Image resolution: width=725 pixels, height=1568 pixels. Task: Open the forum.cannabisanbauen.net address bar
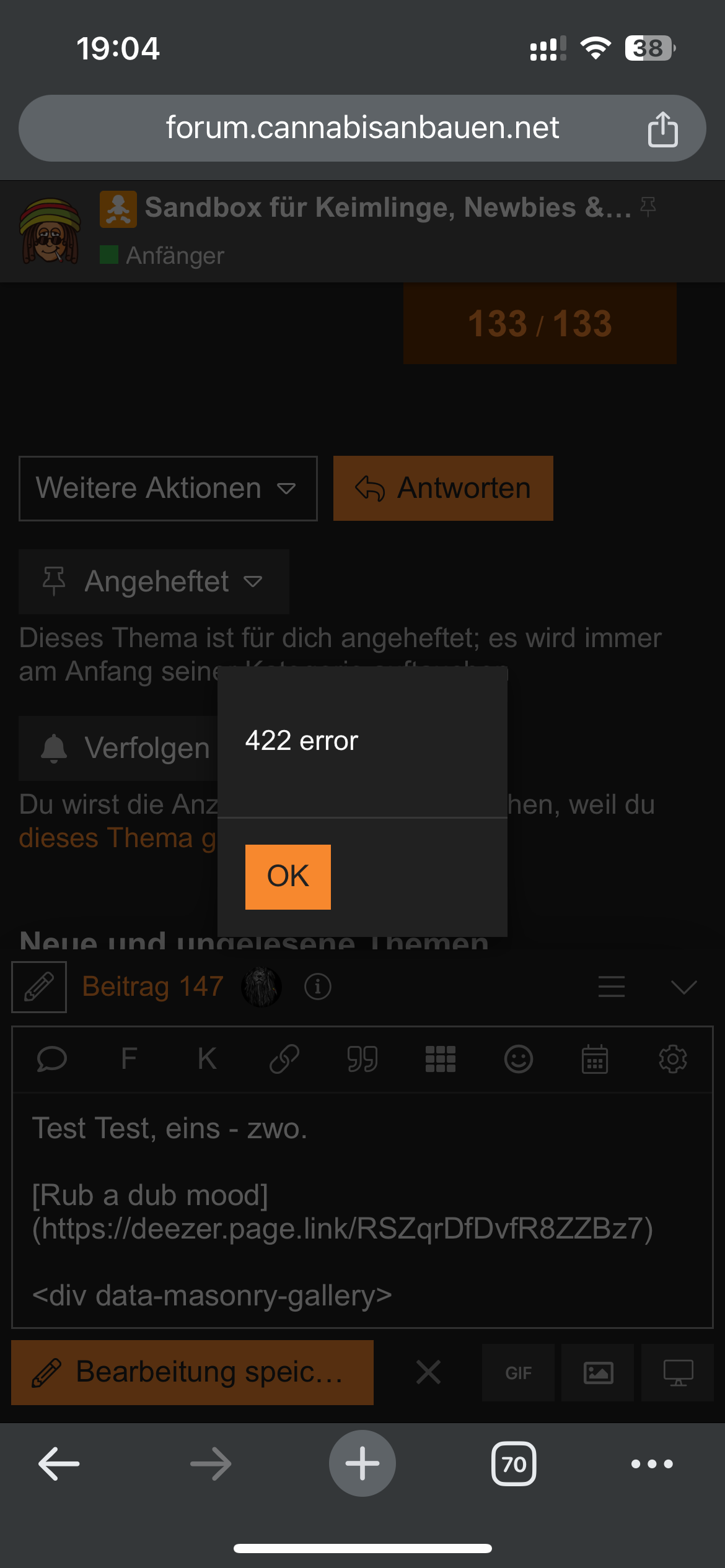(x=362, y=128)
